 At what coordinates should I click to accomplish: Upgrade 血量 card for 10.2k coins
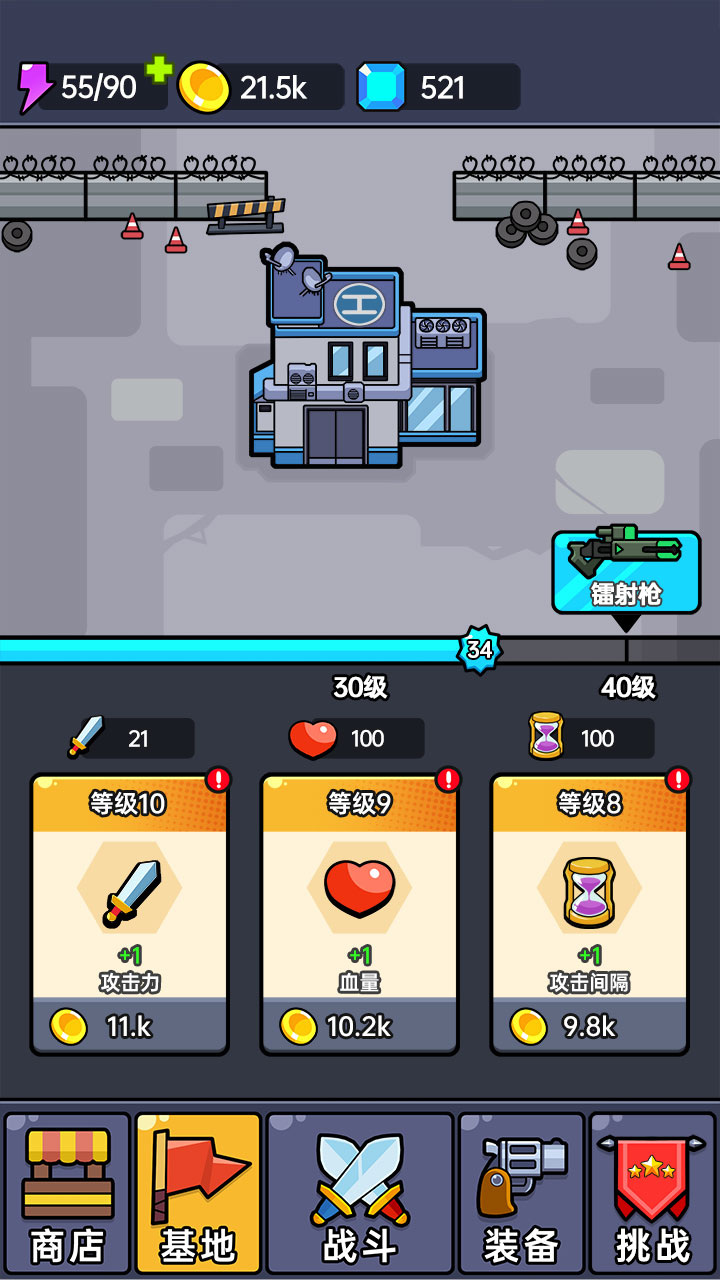click(x=359, y=1025)
